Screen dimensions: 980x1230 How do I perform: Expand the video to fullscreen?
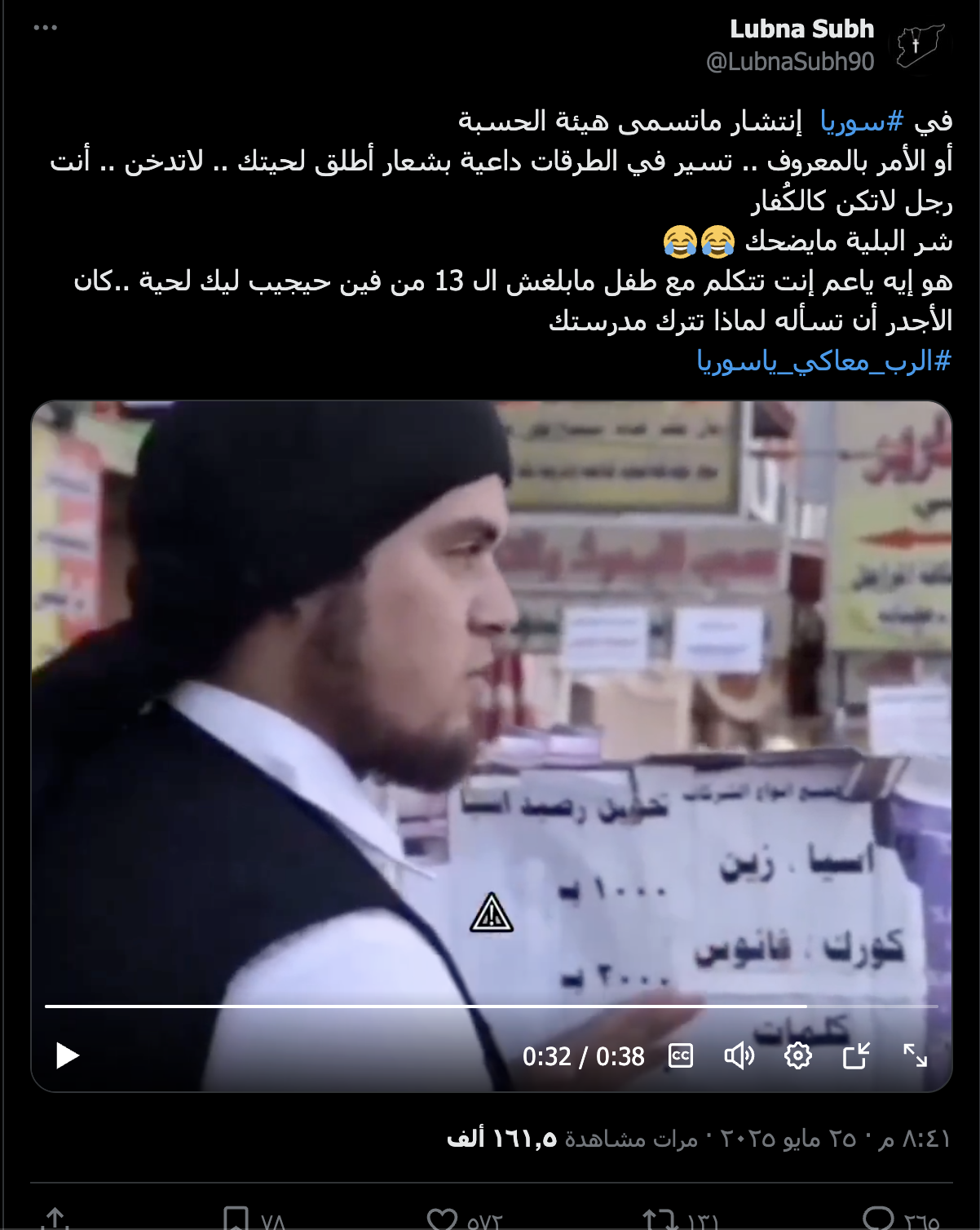pos(915,1055)
